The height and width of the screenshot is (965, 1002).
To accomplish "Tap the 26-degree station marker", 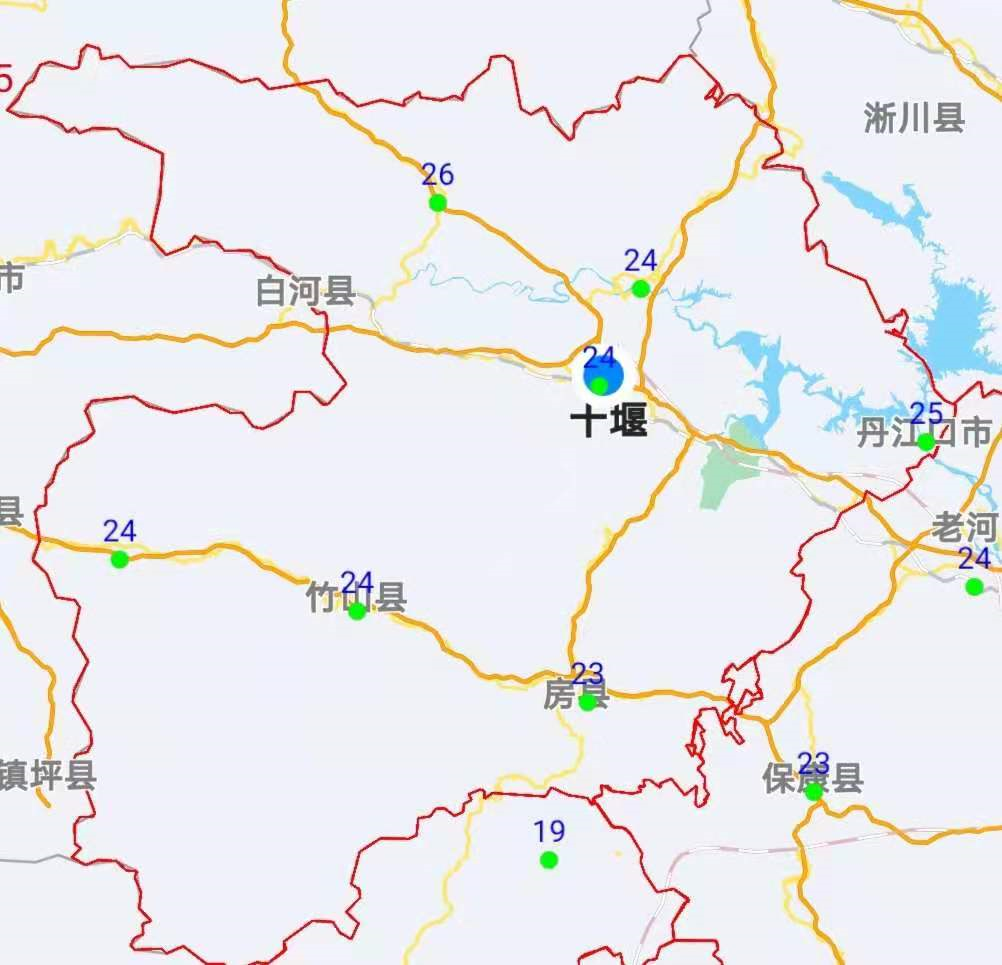I will [x=437, y=203].
